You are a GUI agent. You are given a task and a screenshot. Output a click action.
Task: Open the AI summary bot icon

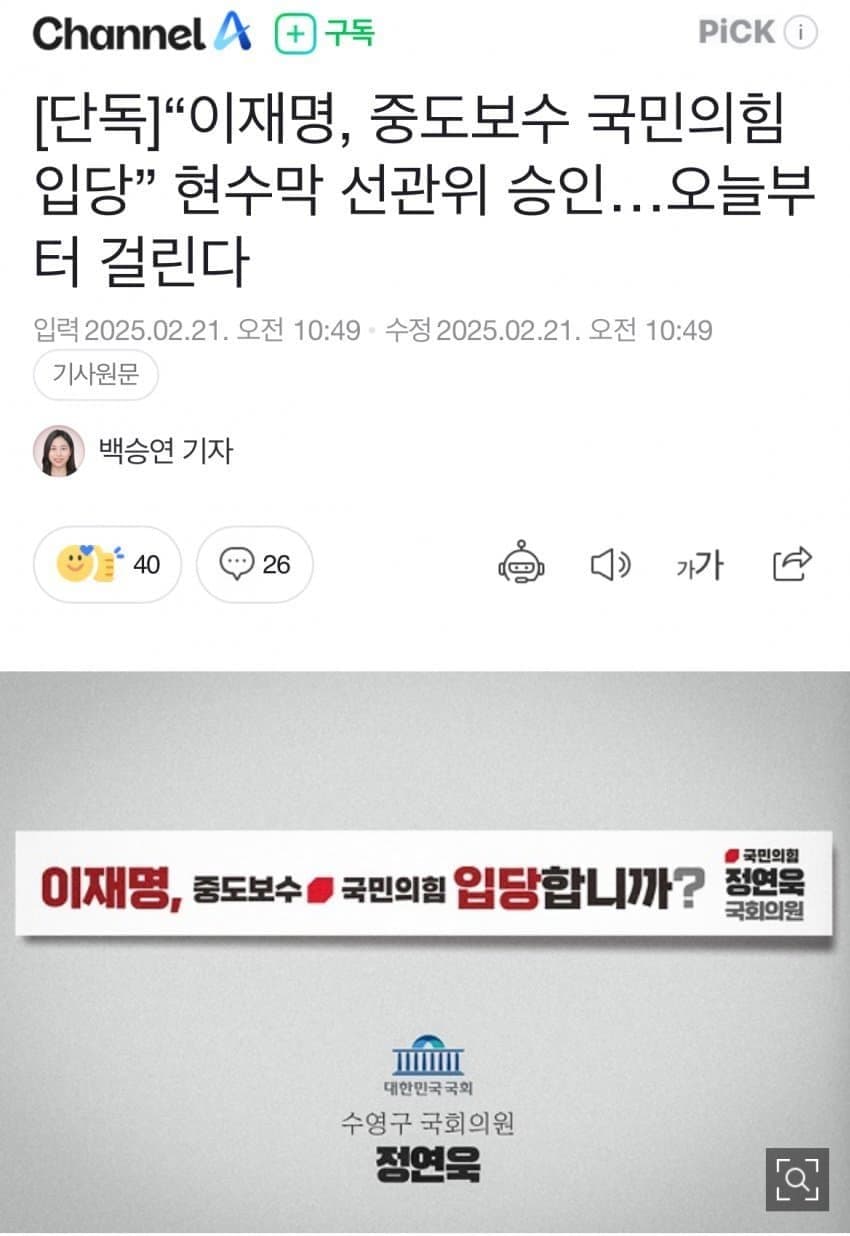coord(522,565)
